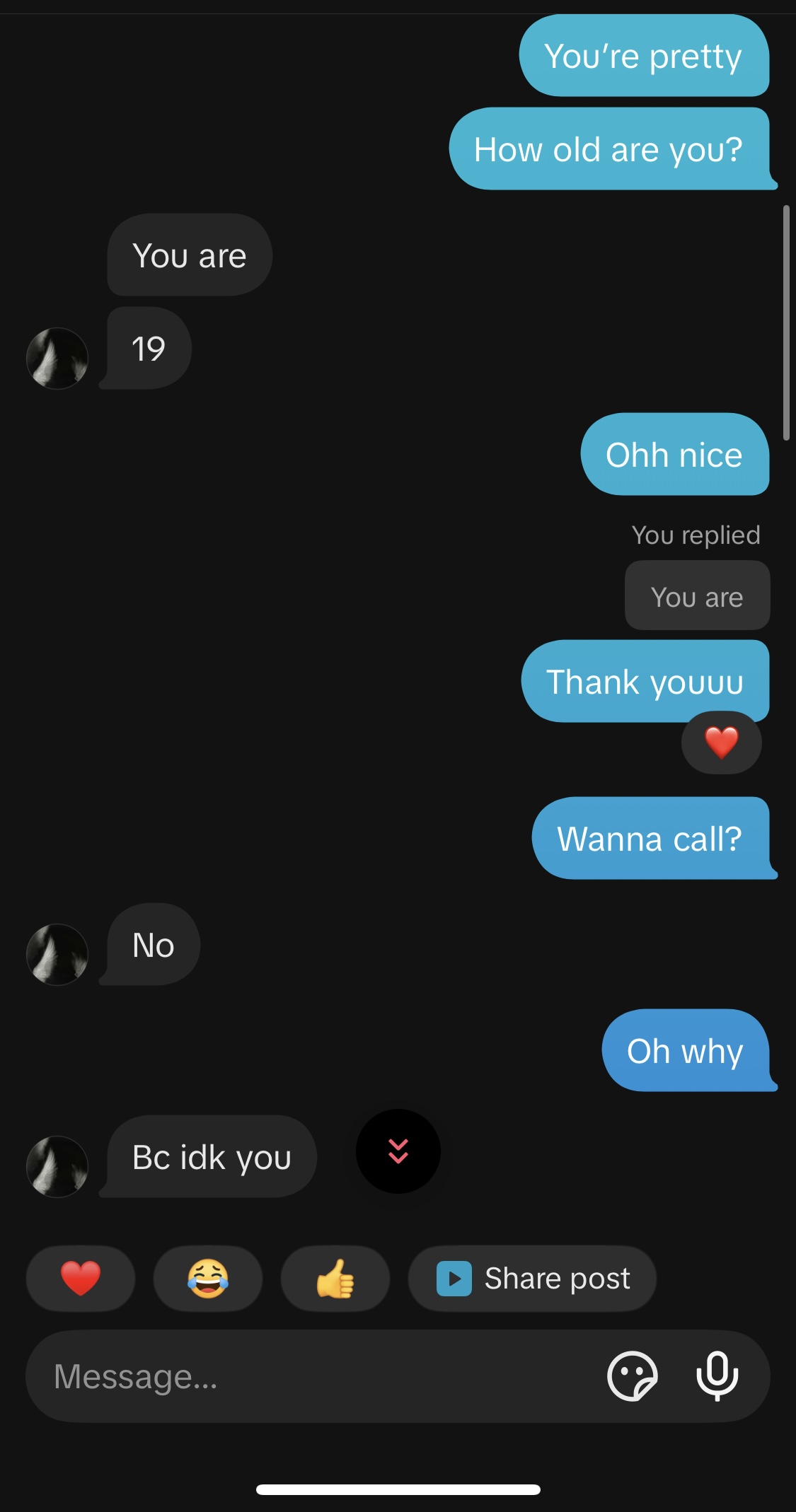Send the laughing-crying emoji quick reaction
Viewport: 796px width, 1512px height.
[x=208, y=1279]
